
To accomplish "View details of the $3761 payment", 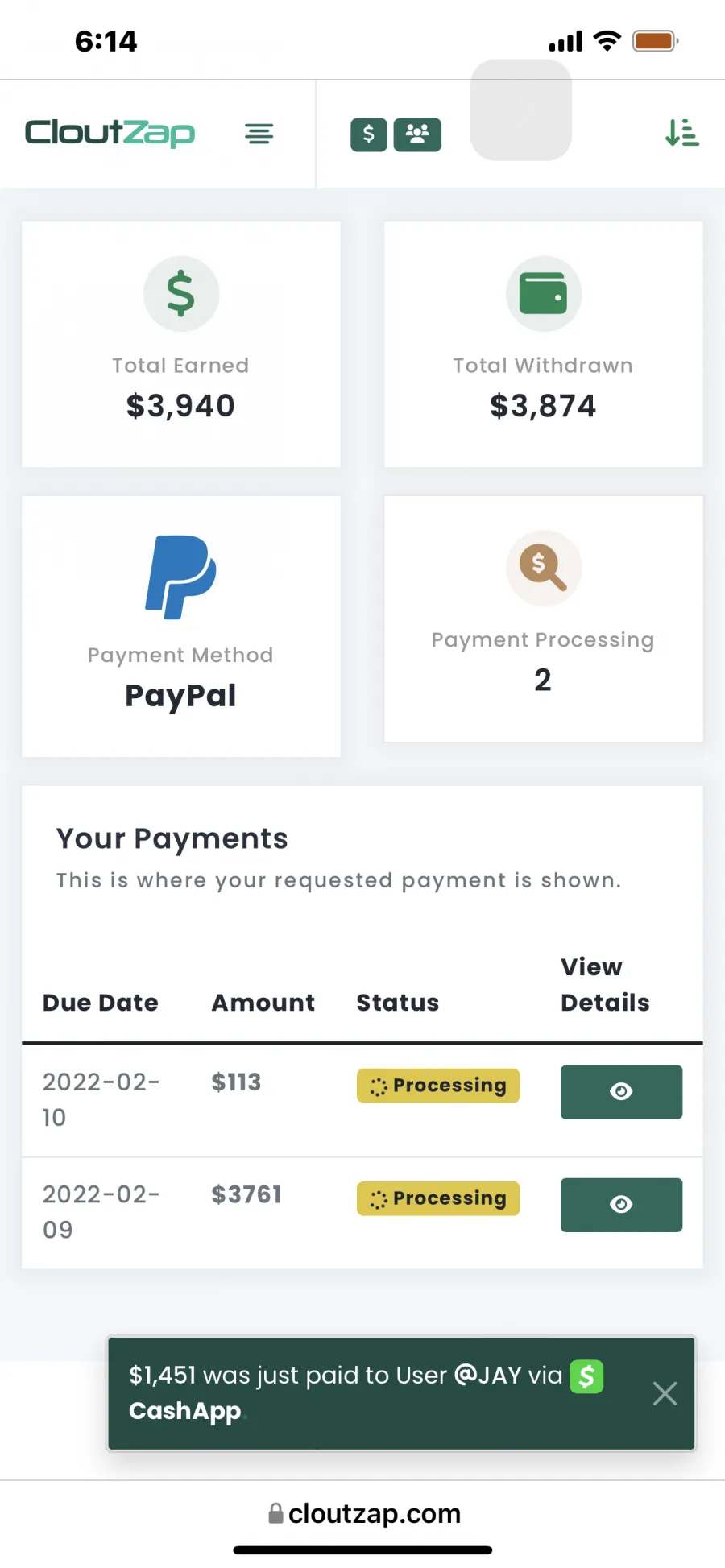I will (x=621, y=1205).
